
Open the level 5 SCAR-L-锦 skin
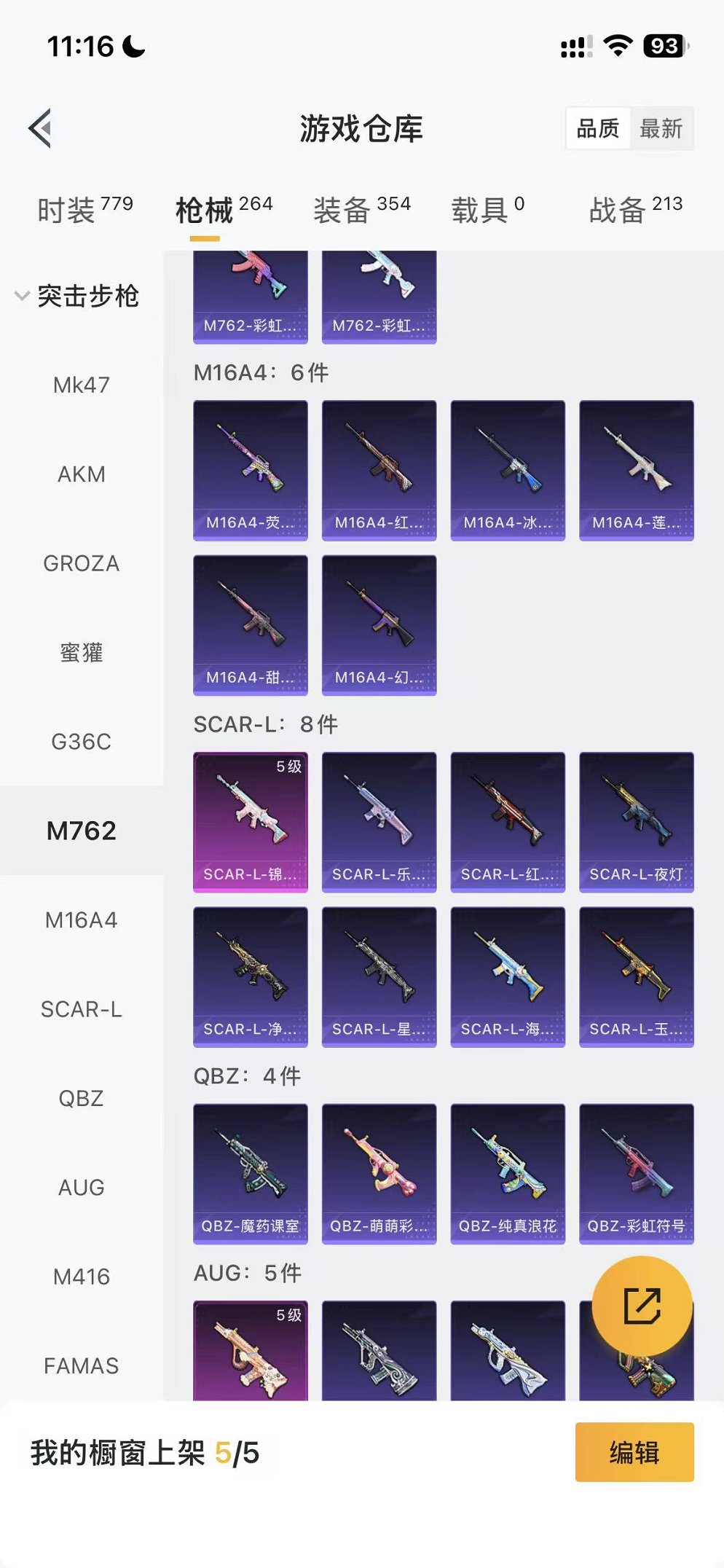[x=250, y=822]
